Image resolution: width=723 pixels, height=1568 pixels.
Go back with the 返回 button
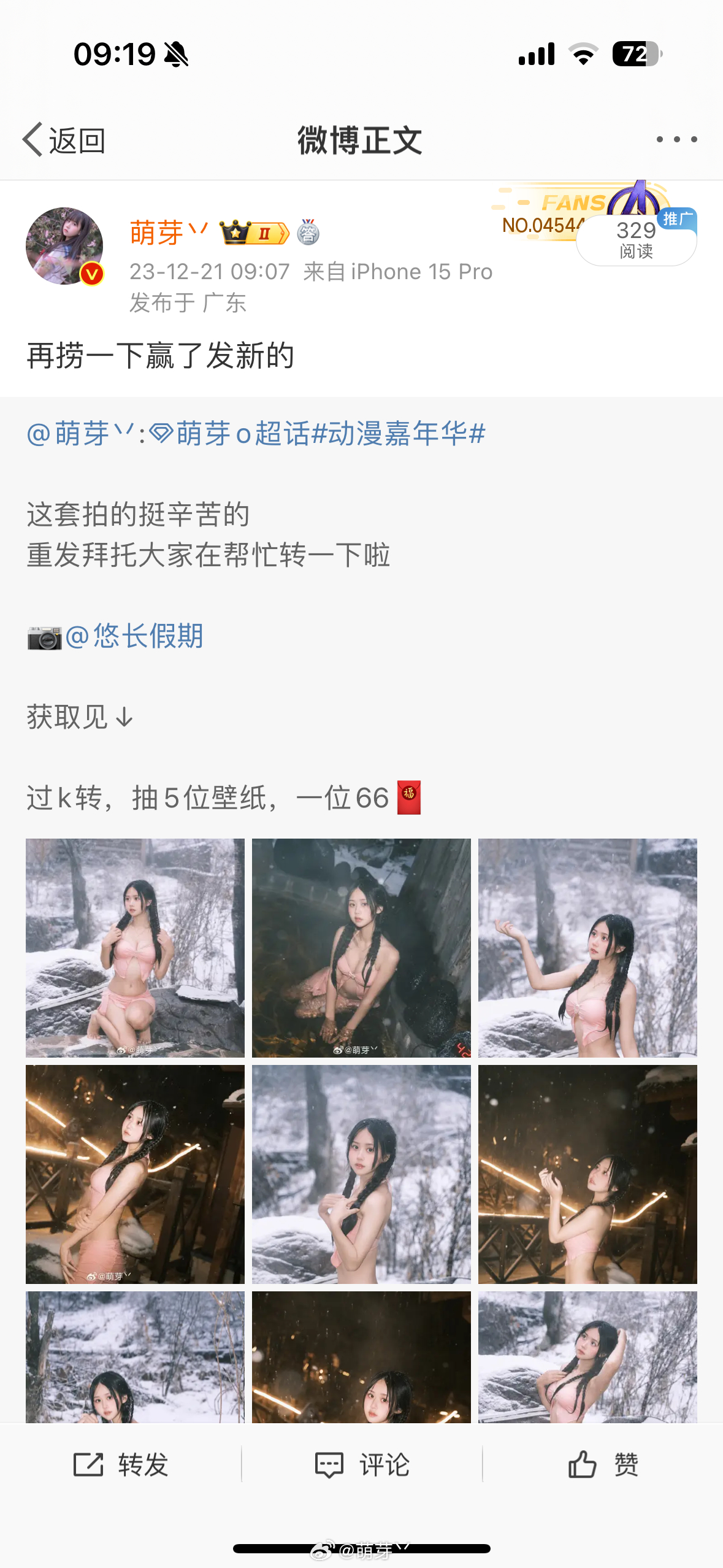pyautogui.click(x=64, y=140)
